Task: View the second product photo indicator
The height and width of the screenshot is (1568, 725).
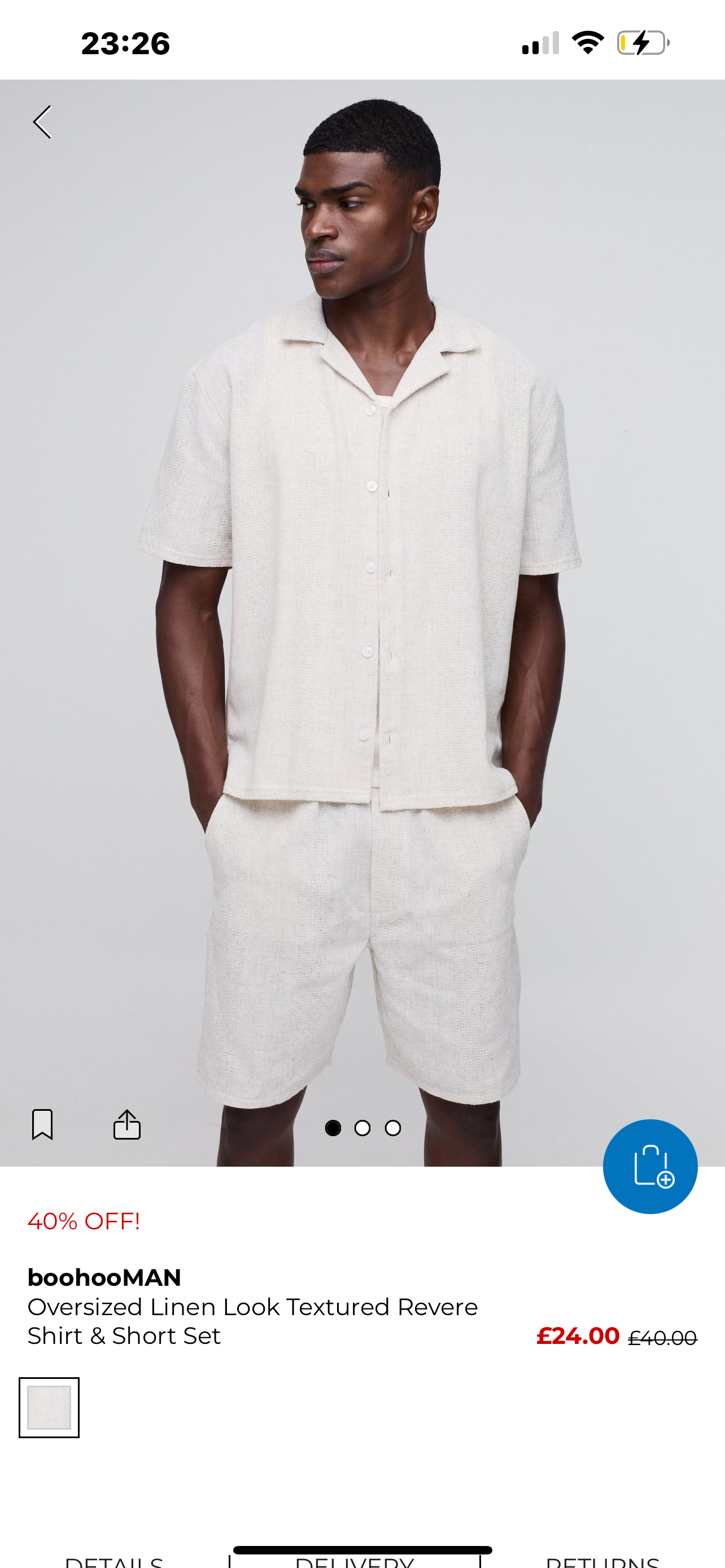Action: click(x=362, y=1128)
